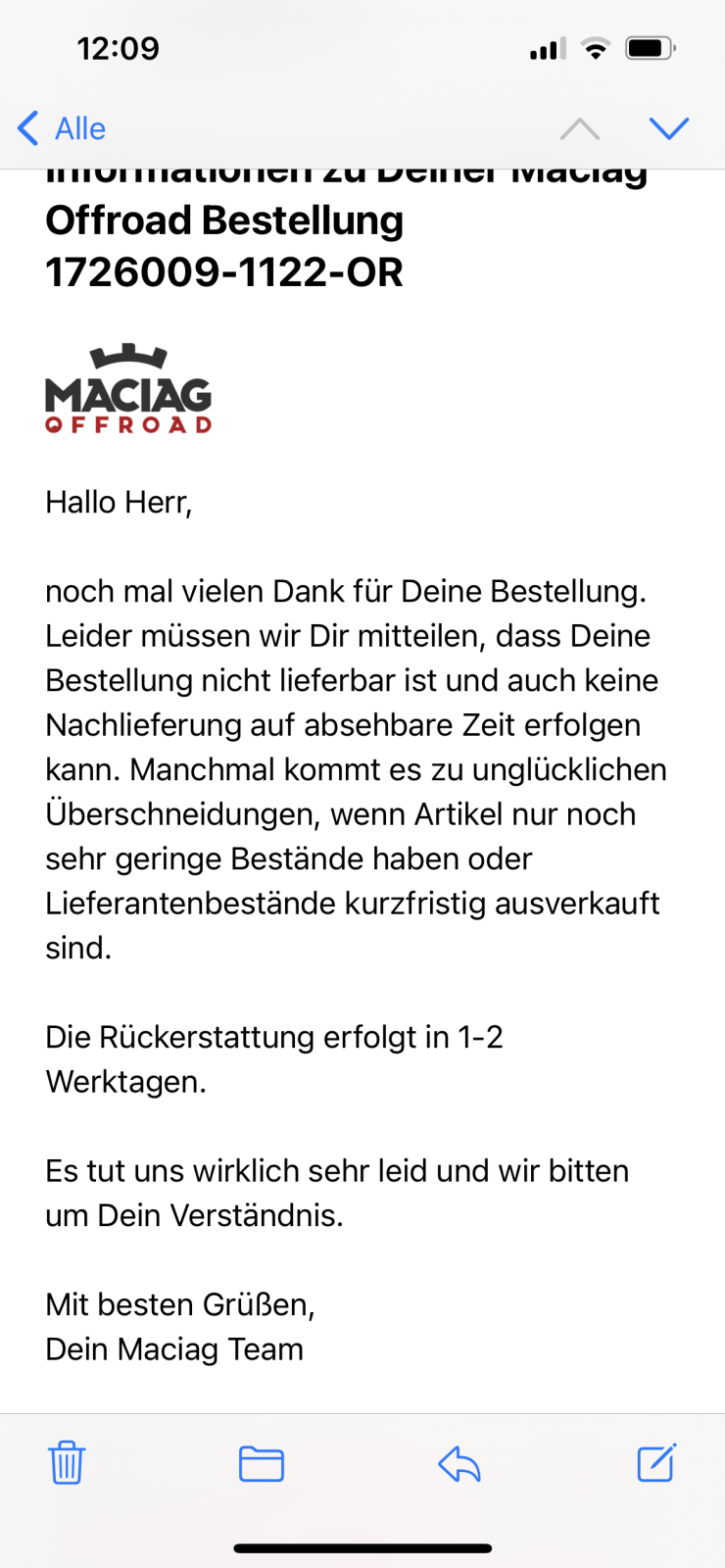This screenshot has width=725, height=1568.
Task: Go to the next email with down arrow
Action: click(x=669, y=128)
